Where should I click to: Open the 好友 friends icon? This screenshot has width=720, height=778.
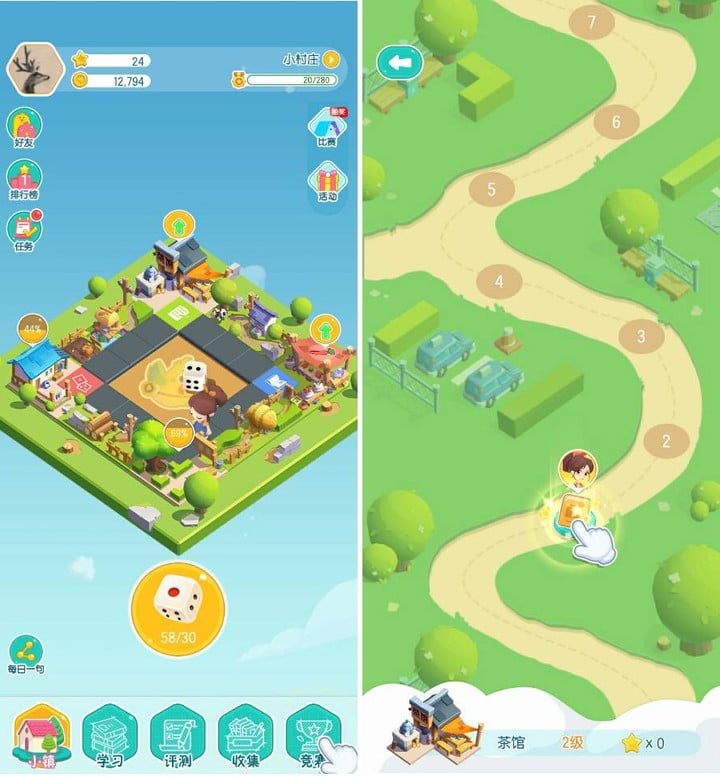click(x=24, y=130)
